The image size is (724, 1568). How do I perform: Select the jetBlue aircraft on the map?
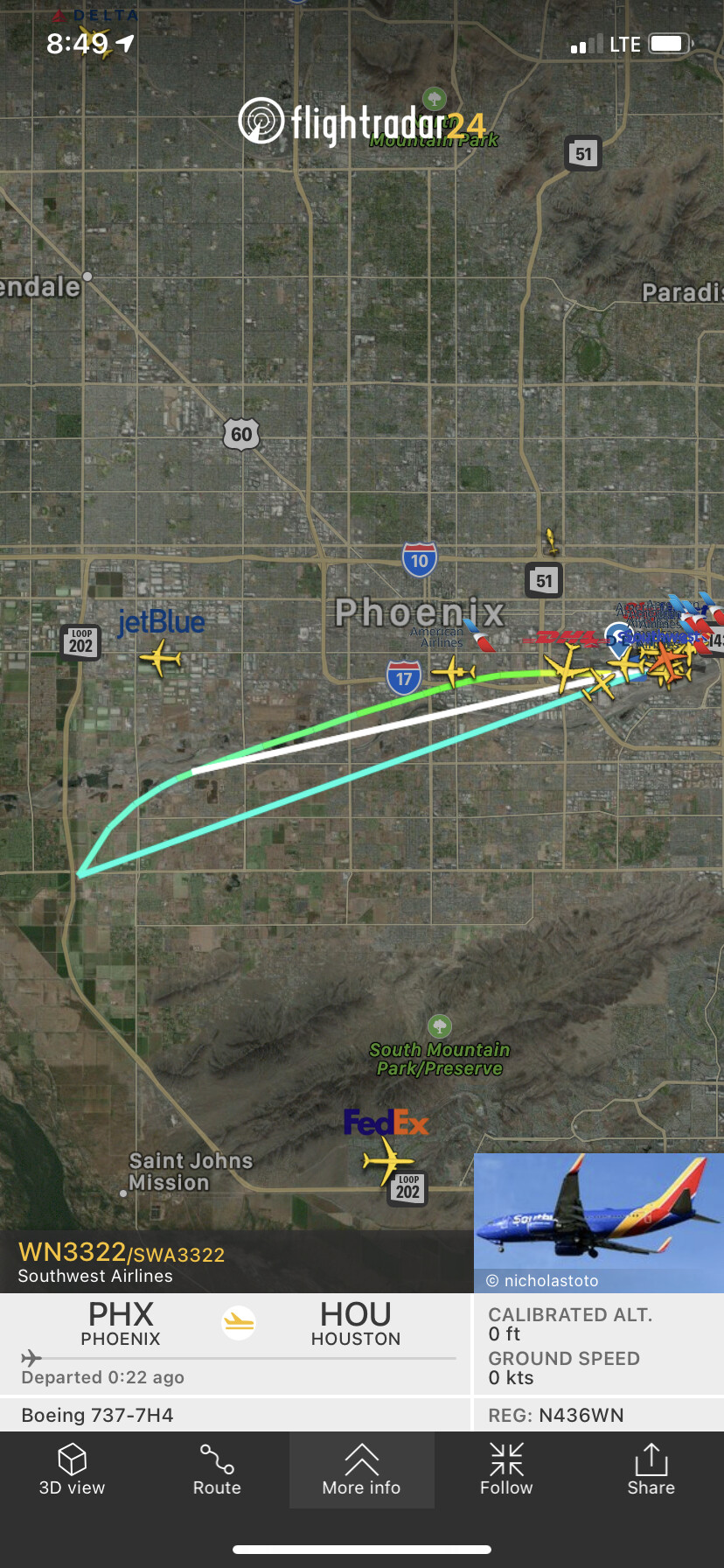160,658
